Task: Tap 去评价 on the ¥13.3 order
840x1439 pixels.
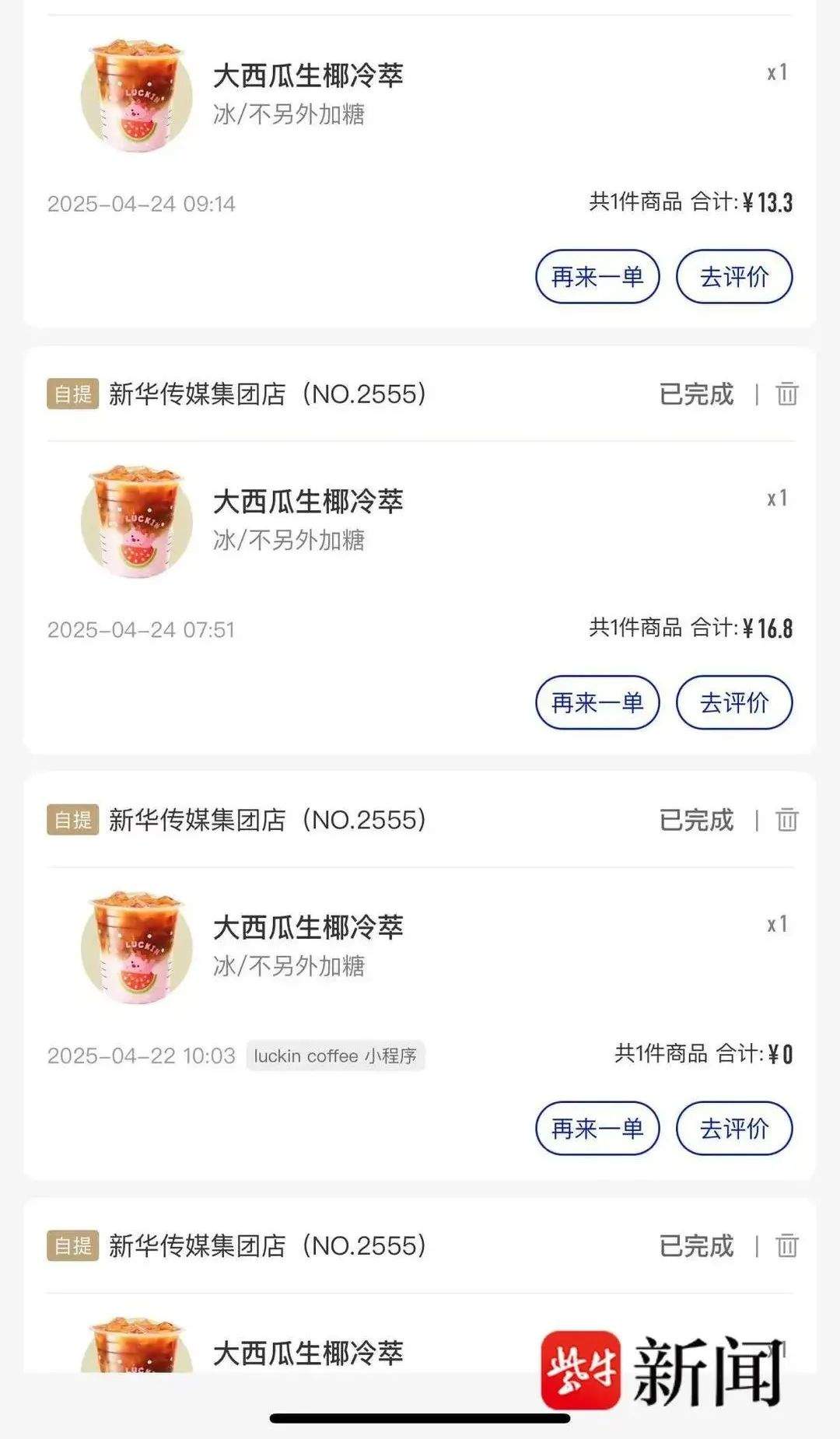Action: coord(733,276)
